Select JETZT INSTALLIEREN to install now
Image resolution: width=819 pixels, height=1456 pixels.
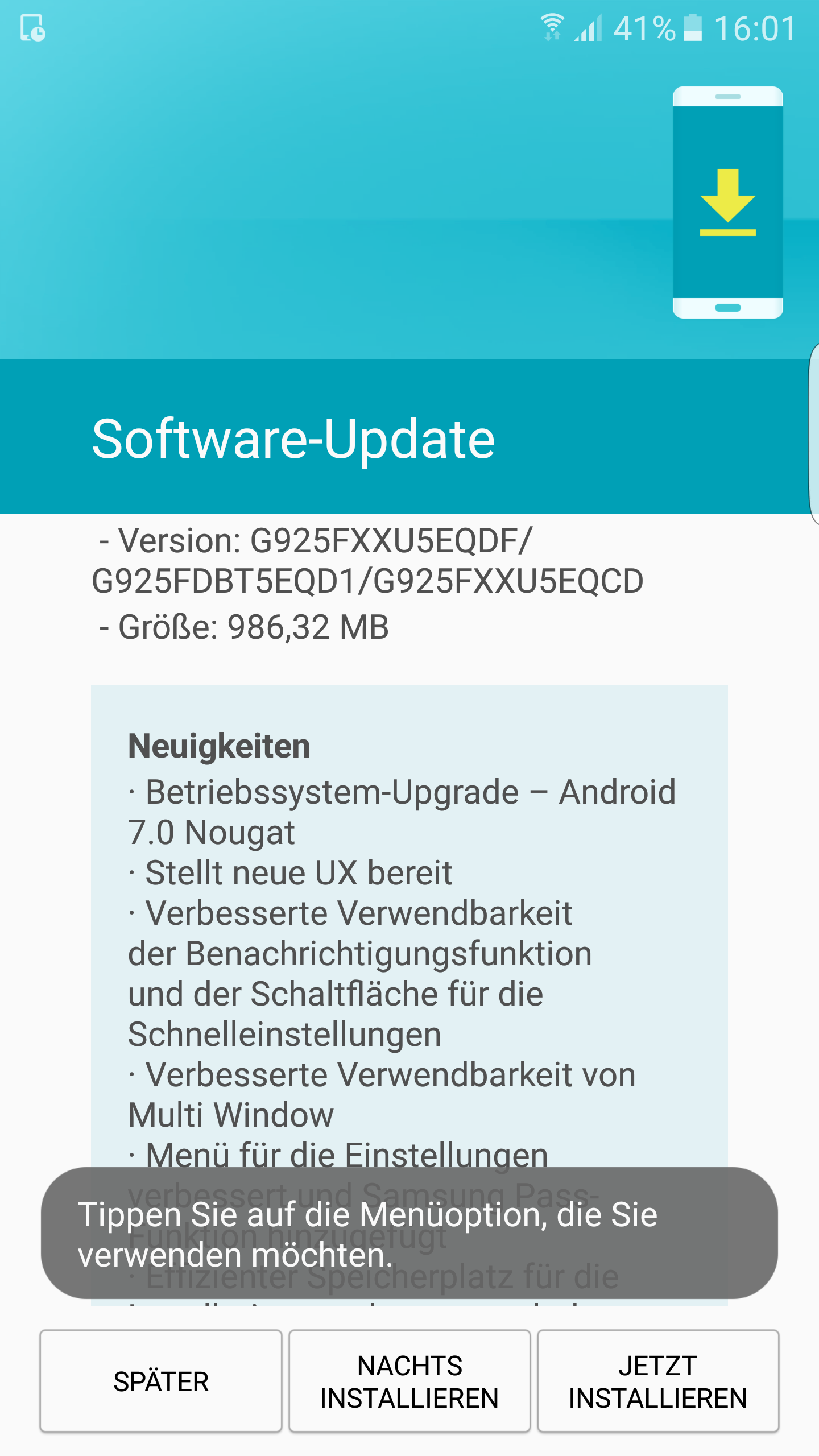658,1381
